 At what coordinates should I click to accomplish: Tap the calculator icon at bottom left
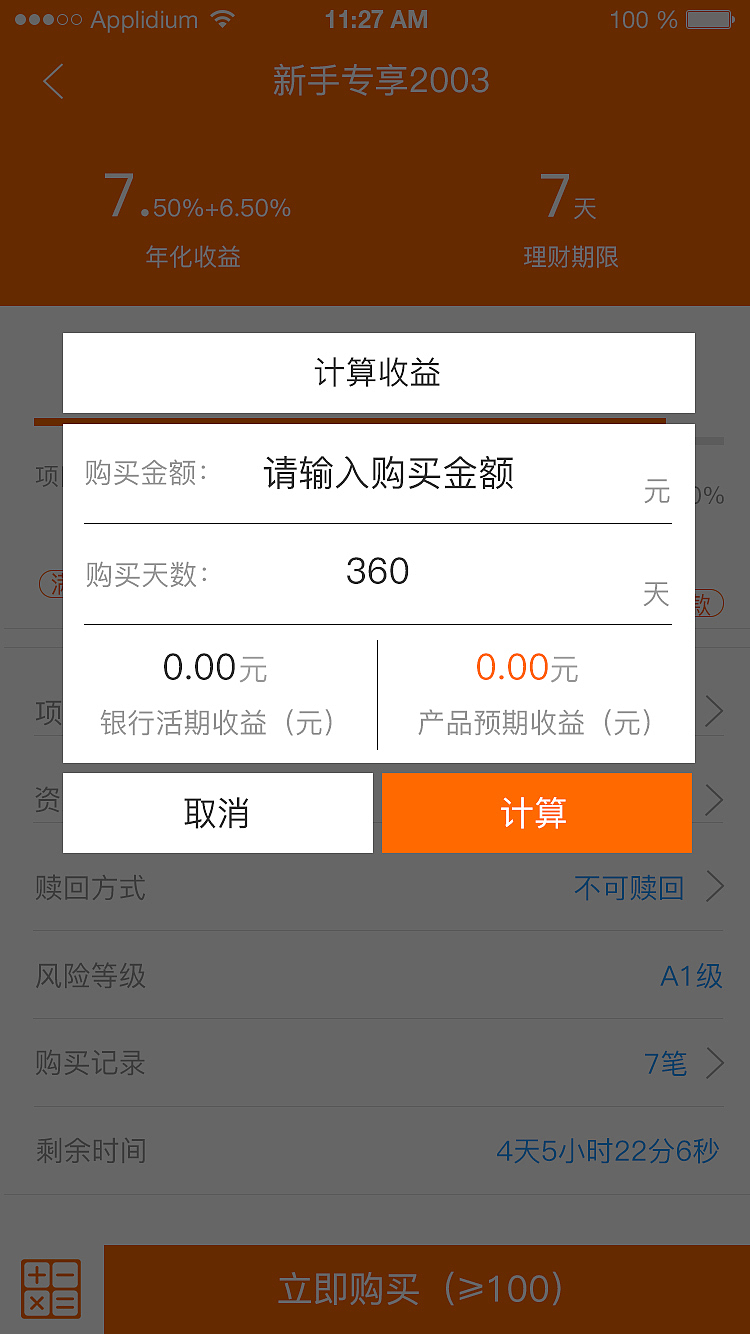tap(50, 1289)
